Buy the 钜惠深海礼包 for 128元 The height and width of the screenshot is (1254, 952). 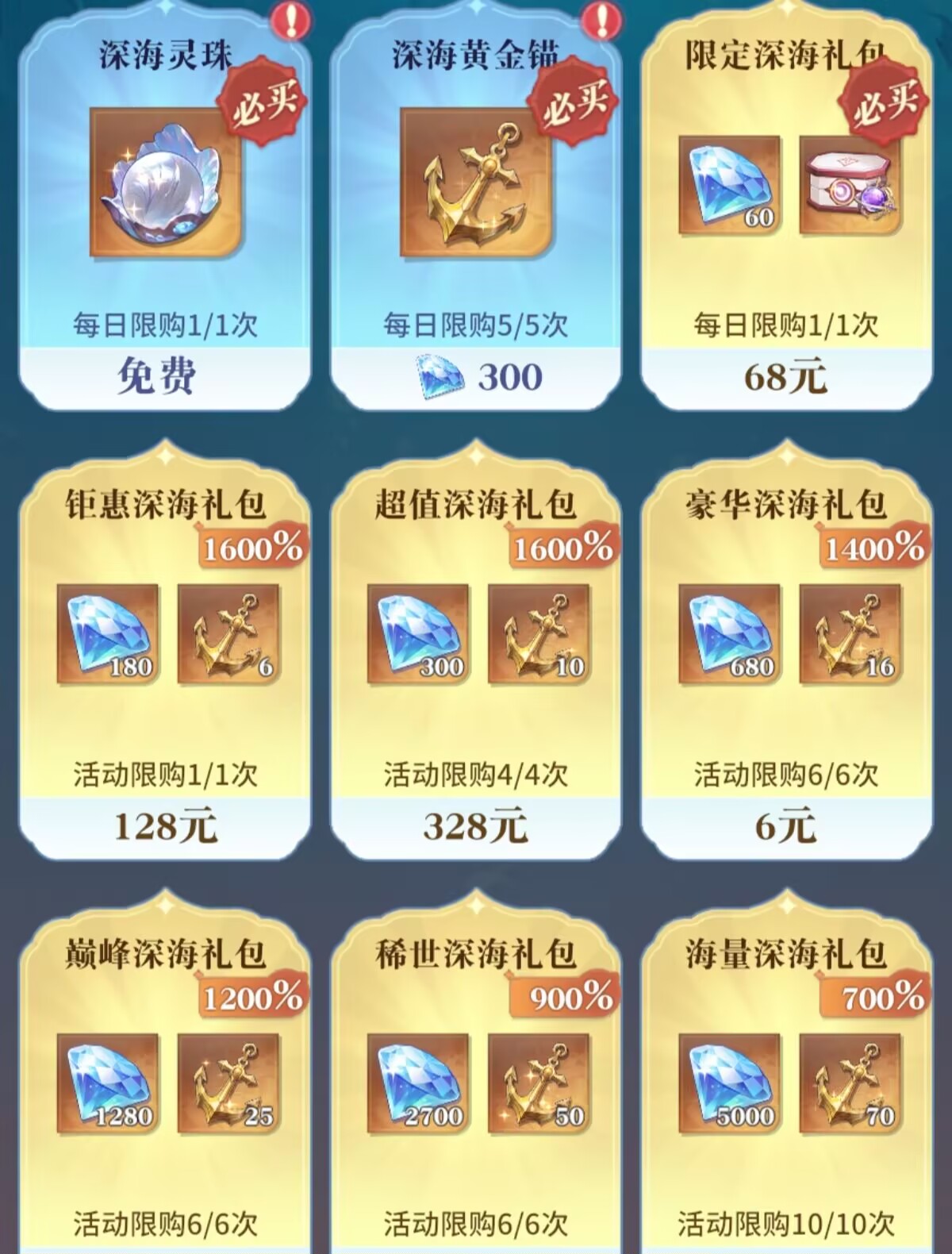click(164, 827)
